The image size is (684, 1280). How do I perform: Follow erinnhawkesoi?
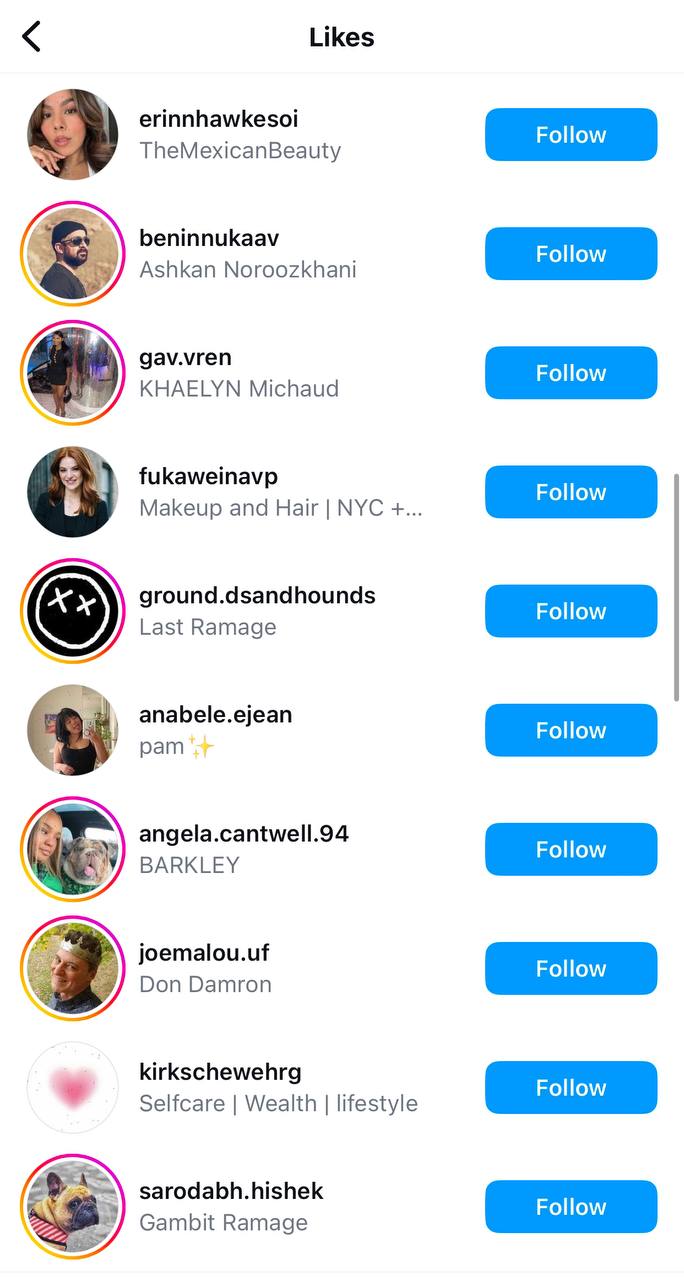570,135
